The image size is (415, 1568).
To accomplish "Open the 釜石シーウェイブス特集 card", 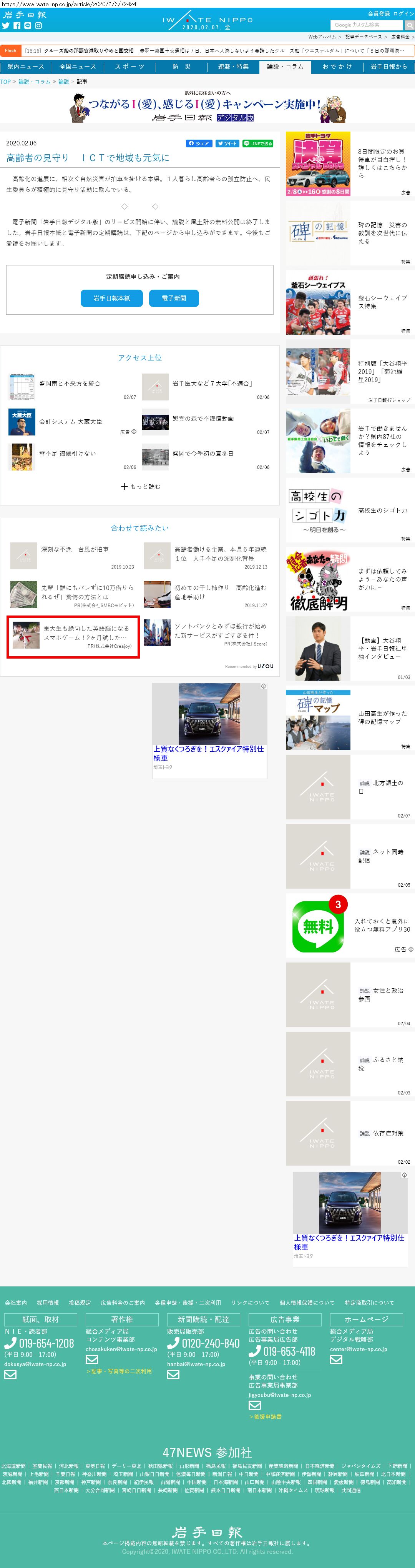I will coord(382,302).
